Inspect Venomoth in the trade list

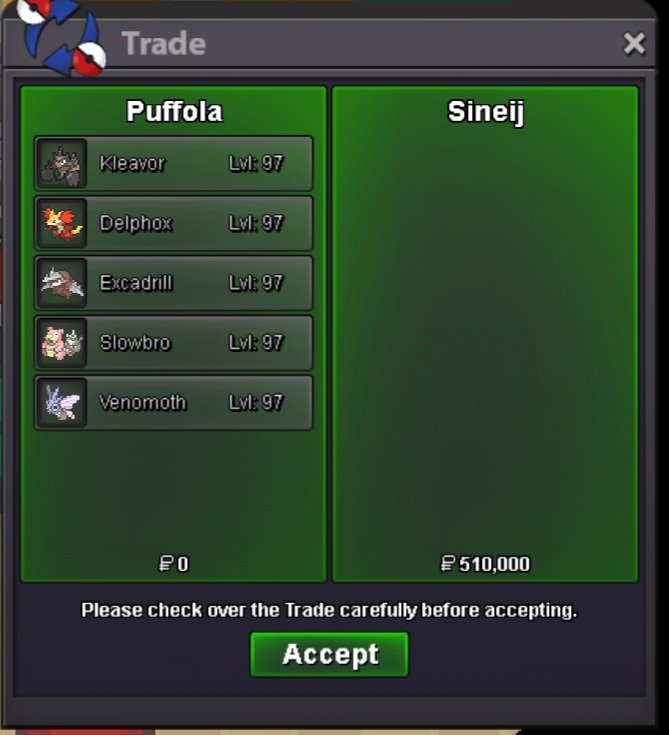pyautogui.click(x=174, y=403)
